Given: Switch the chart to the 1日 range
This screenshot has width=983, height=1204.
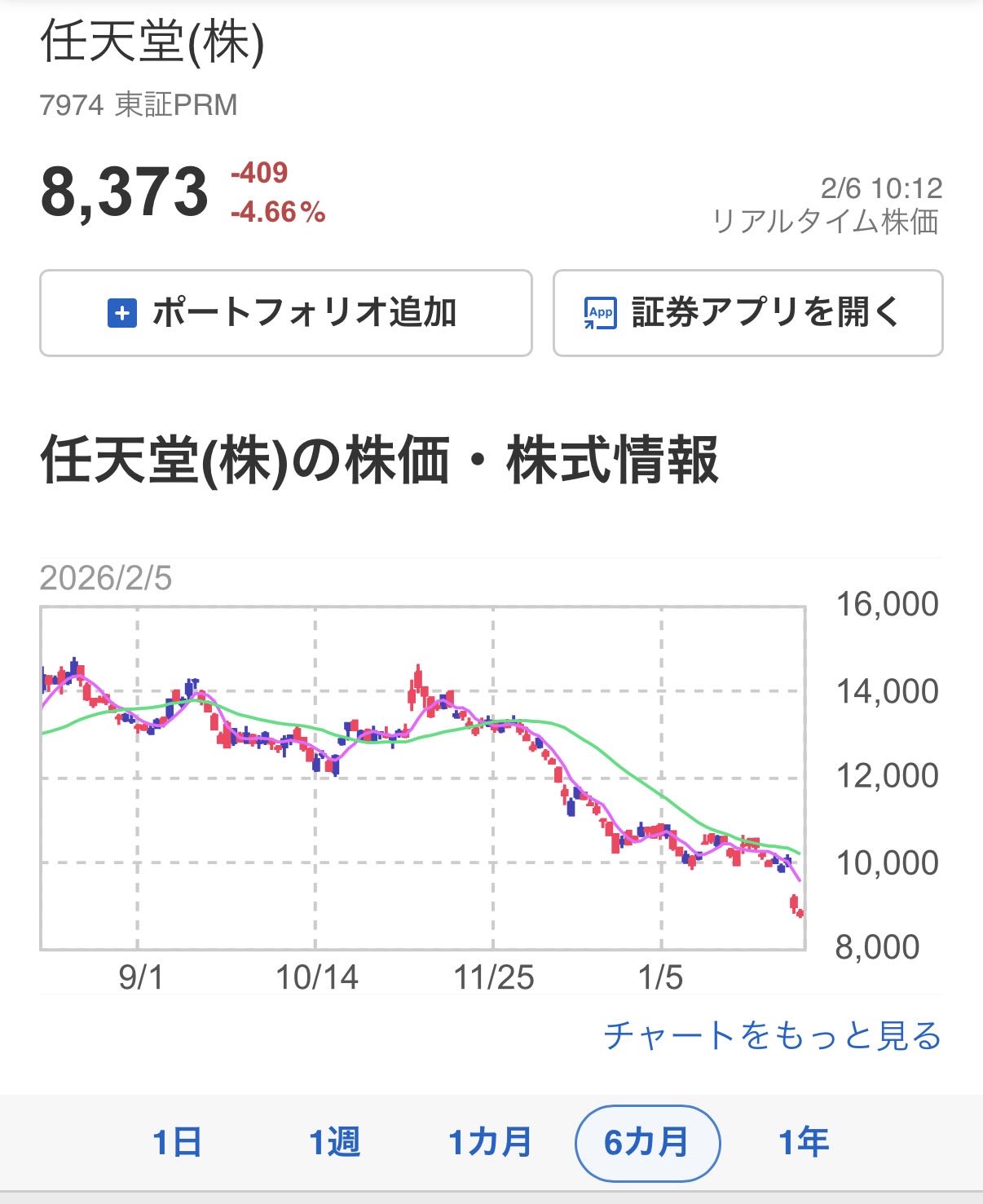Looking at the screenshot, I should (x=177, y=1142).
